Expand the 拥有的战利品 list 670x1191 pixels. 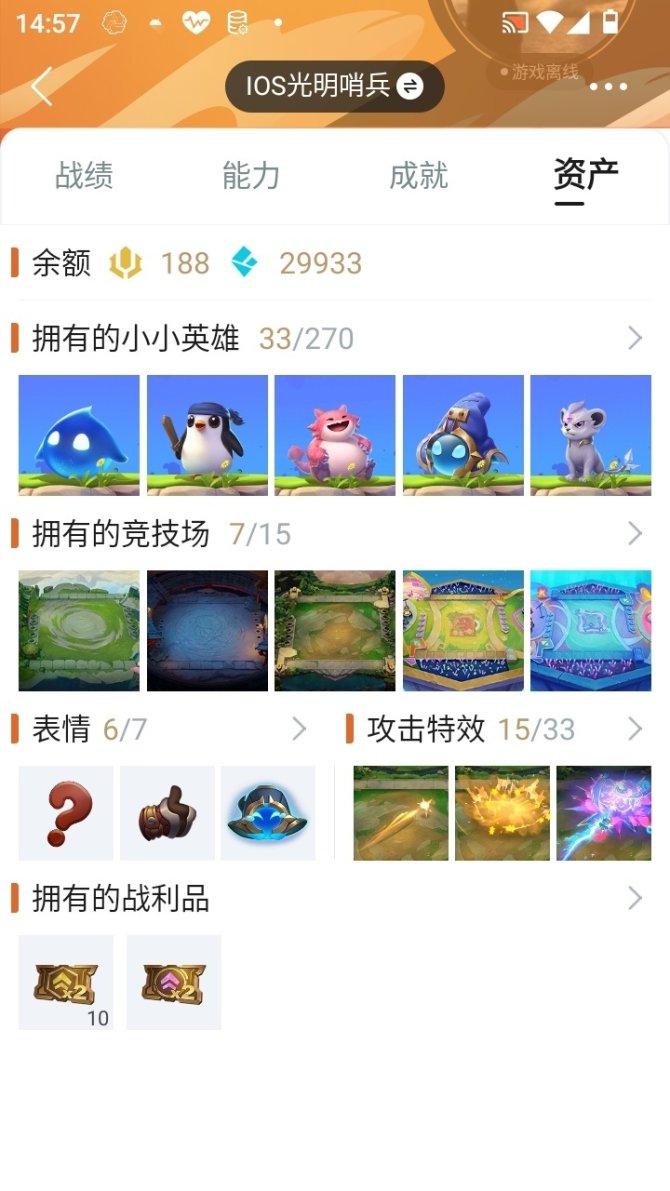tap(634, 899)
